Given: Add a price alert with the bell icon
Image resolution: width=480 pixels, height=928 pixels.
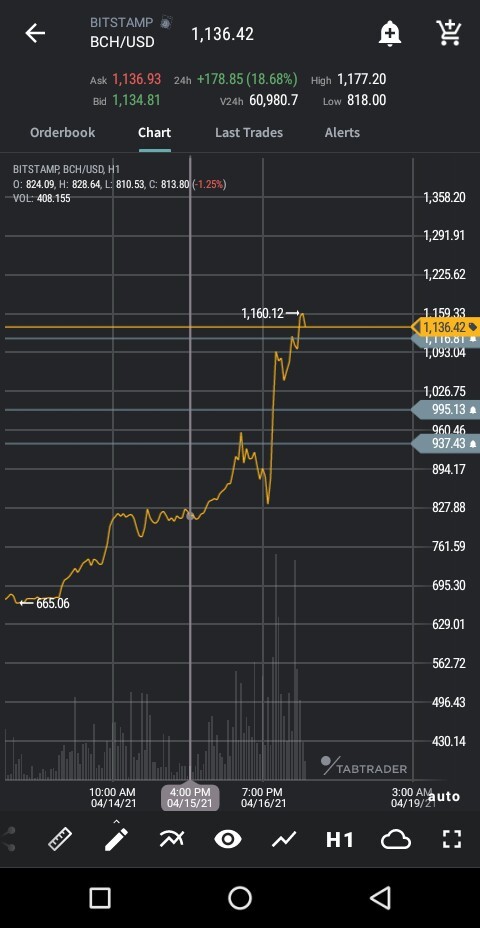Looking at the screenshot, I should tap(389, 34).
